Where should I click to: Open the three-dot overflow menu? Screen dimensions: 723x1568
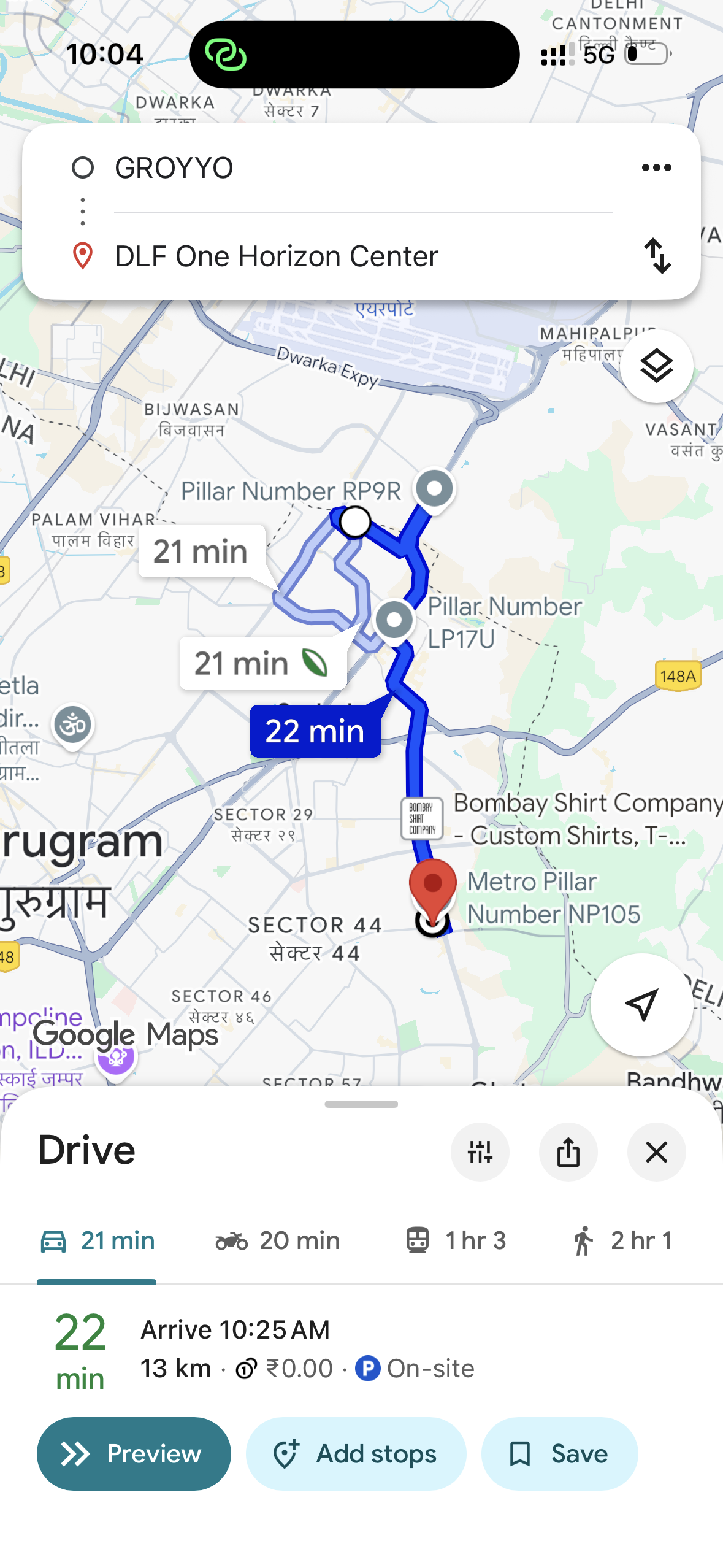click(656, 167)
